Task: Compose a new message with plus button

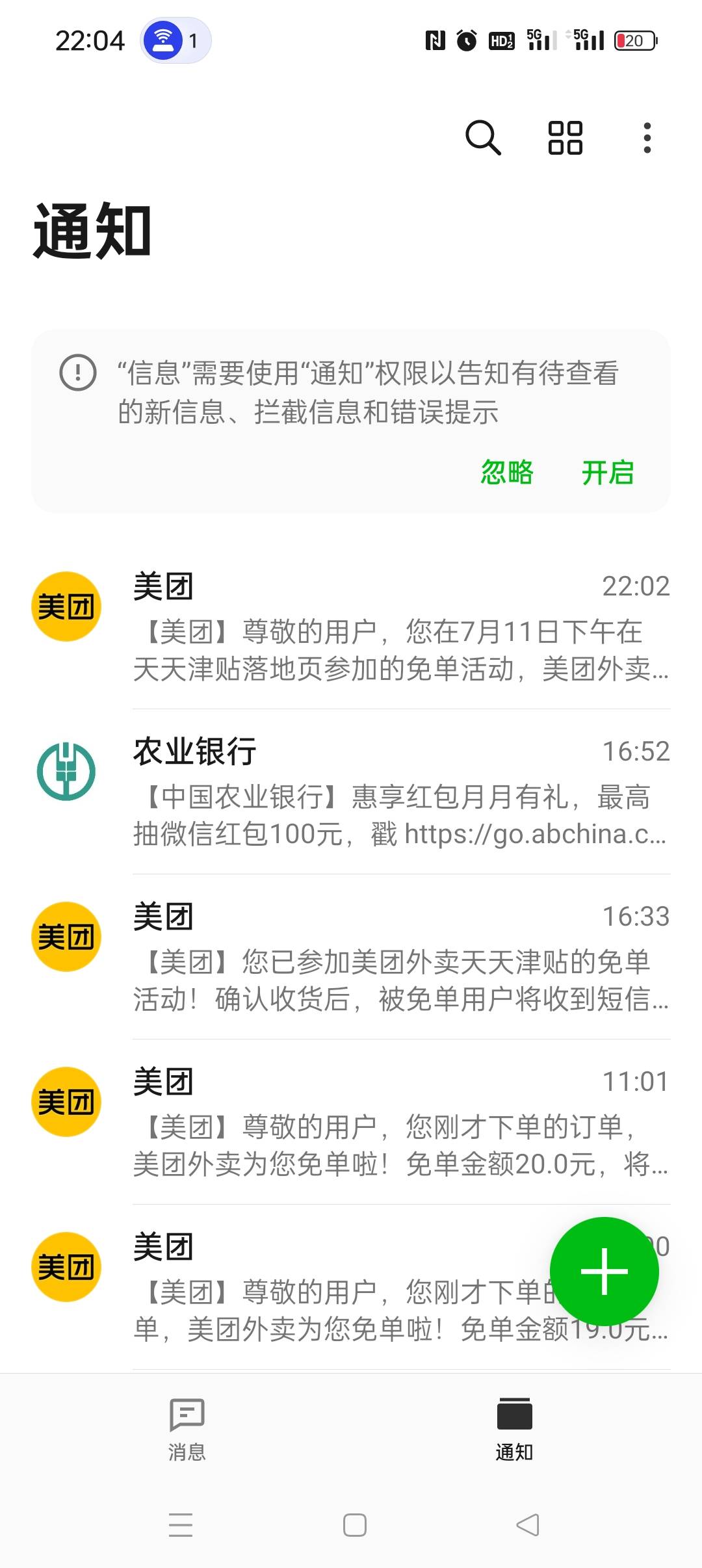Action: click(x=604, y=1272)
